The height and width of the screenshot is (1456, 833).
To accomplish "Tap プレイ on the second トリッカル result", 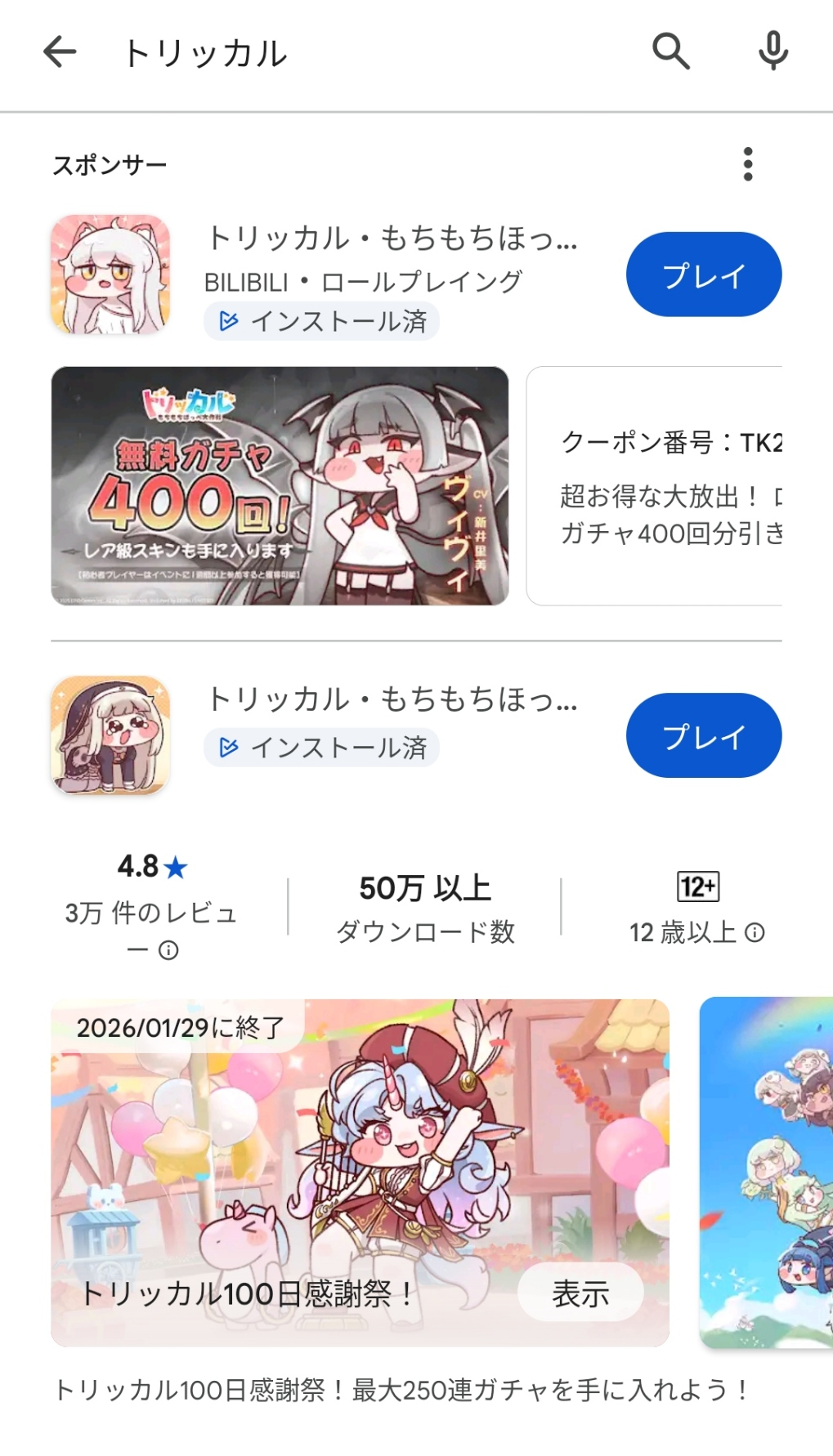I will (703, 735).
